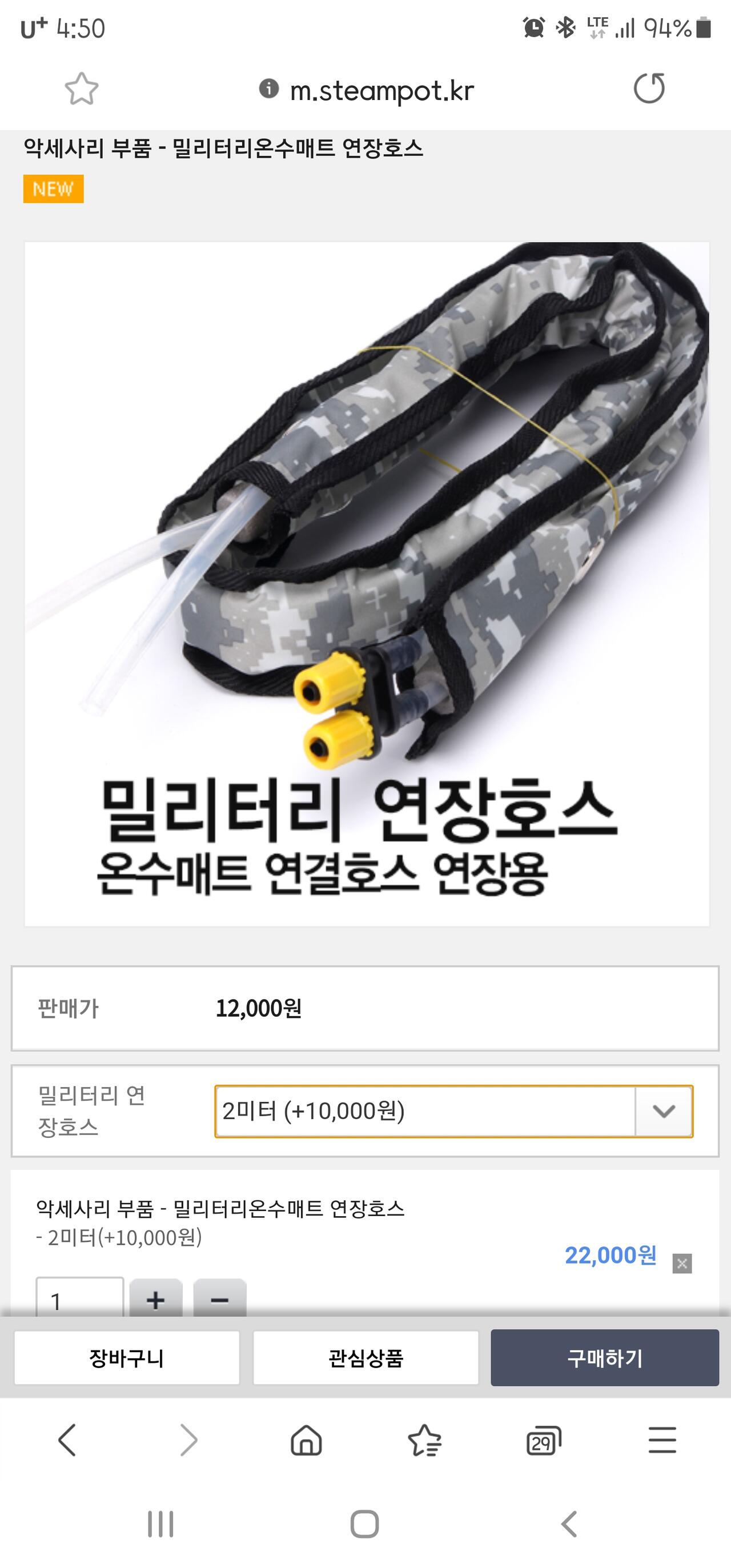
Task: Tap the quantity input field
Action: coord(80,1298)
